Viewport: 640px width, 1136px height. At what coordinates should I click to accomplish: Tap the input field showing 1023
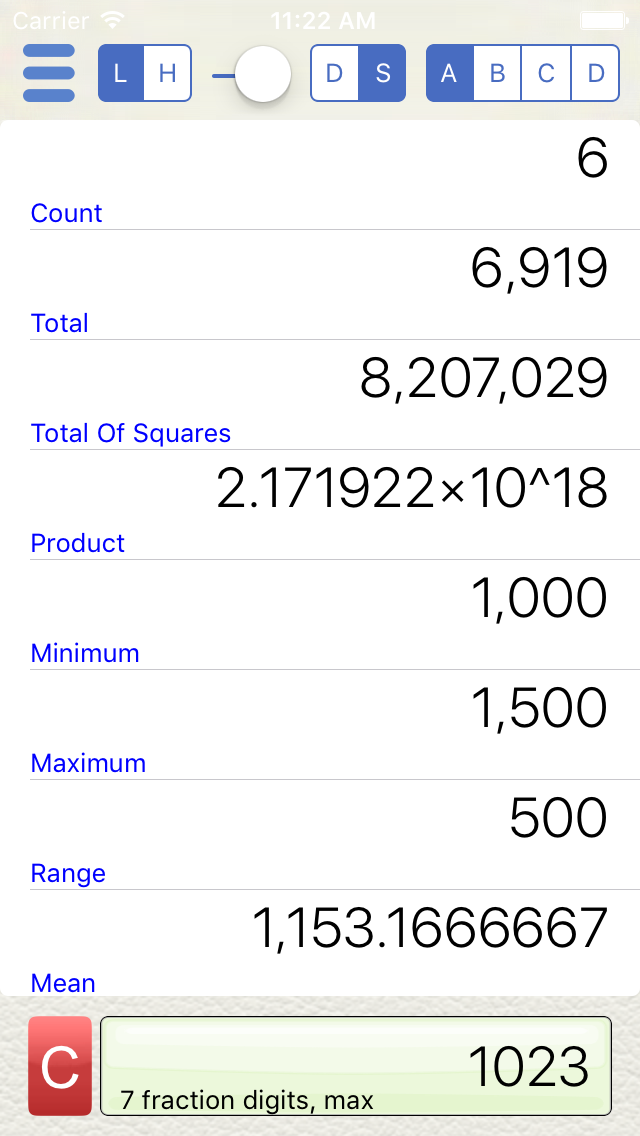(356, 1066)
